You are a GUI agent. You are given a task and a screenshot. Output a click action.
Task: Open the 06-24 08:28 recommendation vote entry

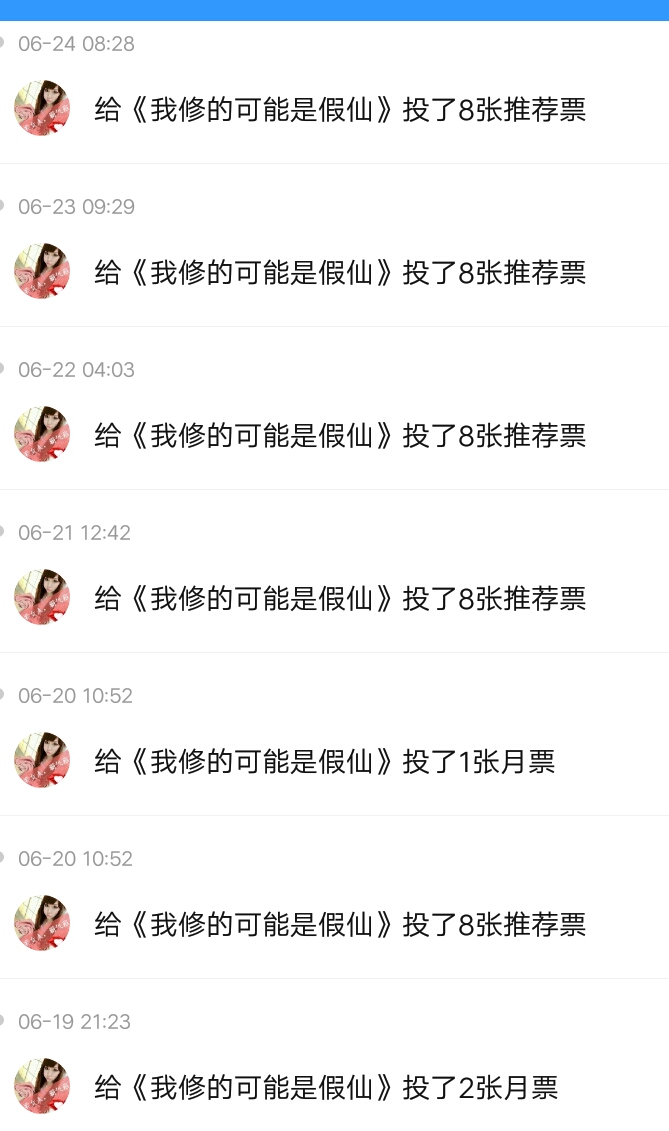click(x=340, y=109)
